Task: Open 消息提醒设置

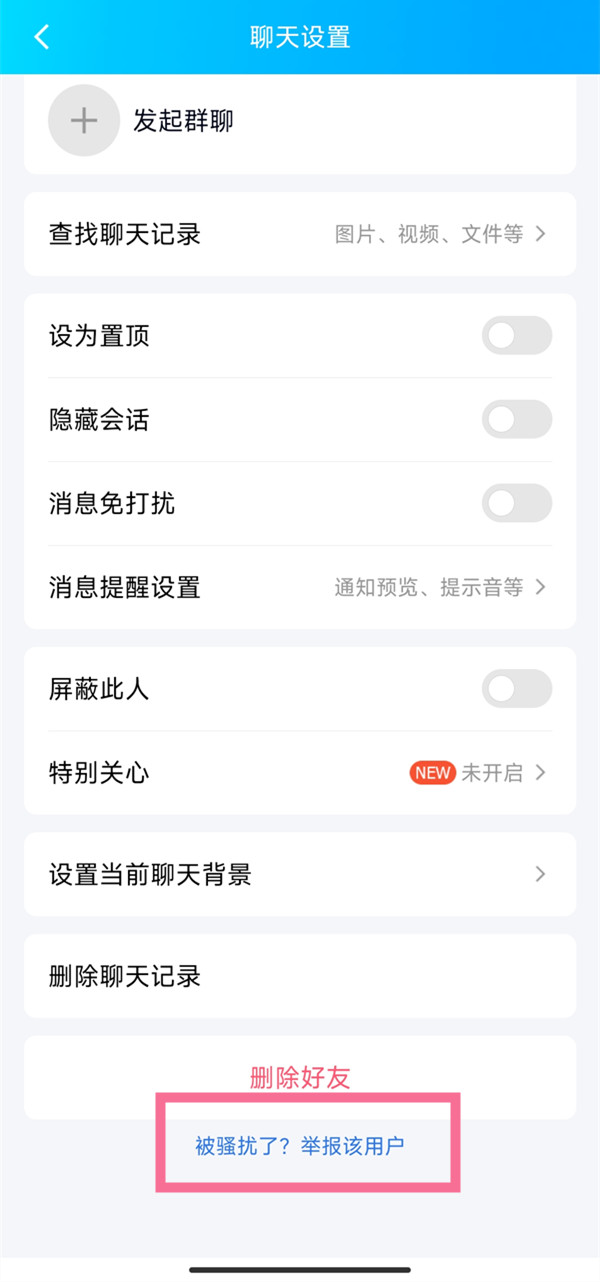Action: [x=300, y=587]
